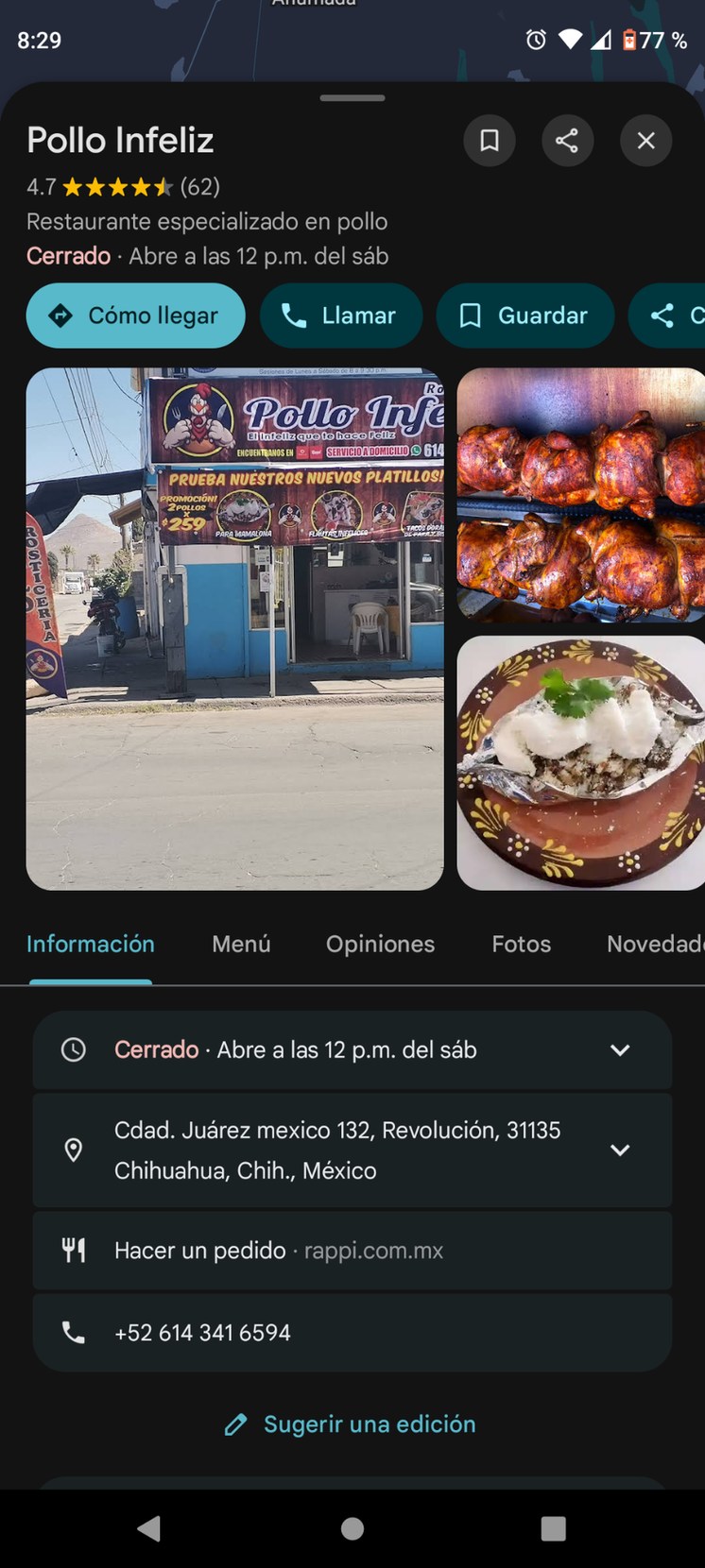Open directions with the Cómo llegar icon
The width and height of the screenshot is (705, 1568).
(62, 315)
